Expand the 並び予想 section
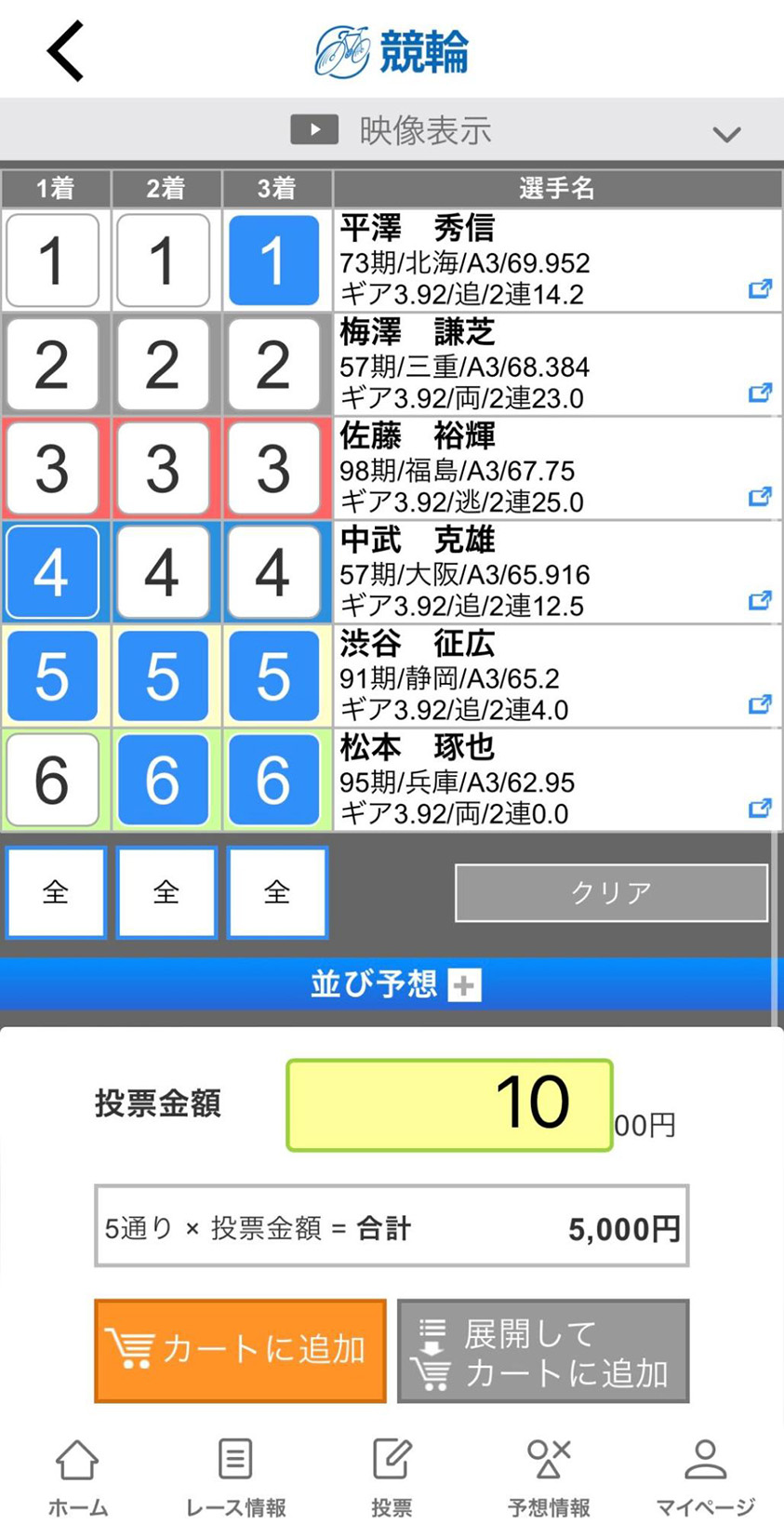 (x=392, y=984)
